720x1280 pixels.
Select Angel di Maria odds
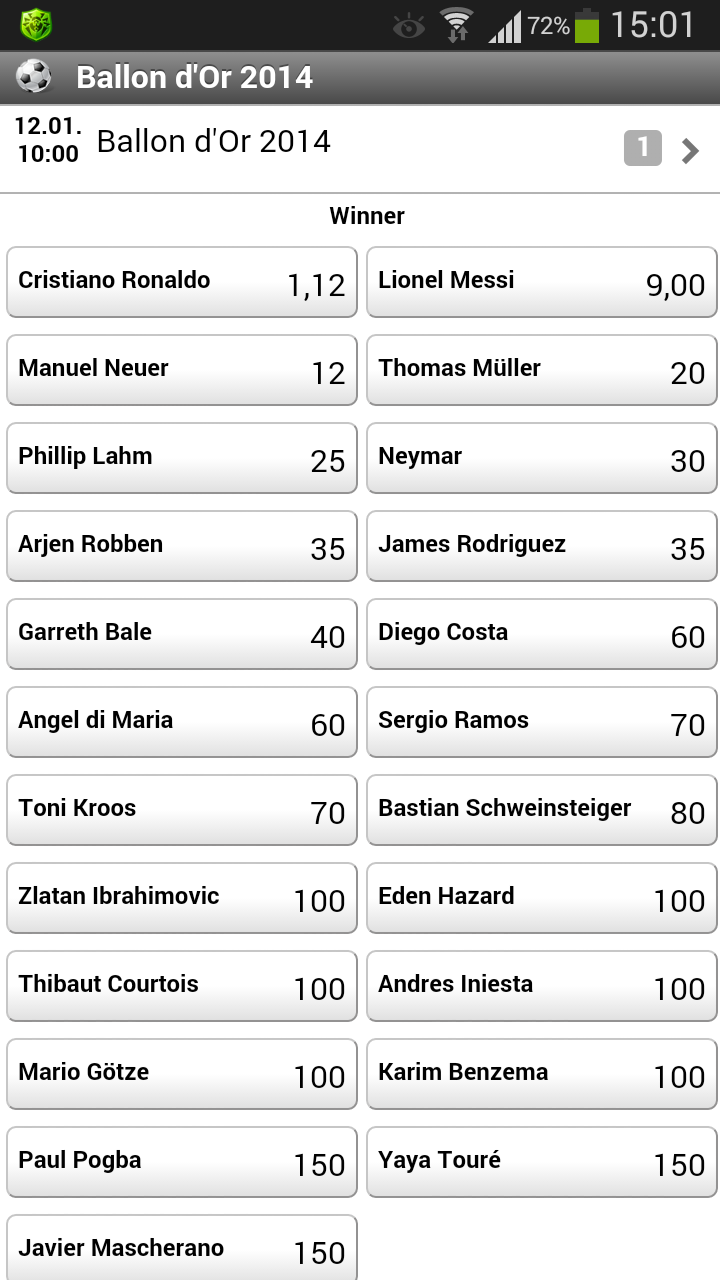click(x=182, y=723)
